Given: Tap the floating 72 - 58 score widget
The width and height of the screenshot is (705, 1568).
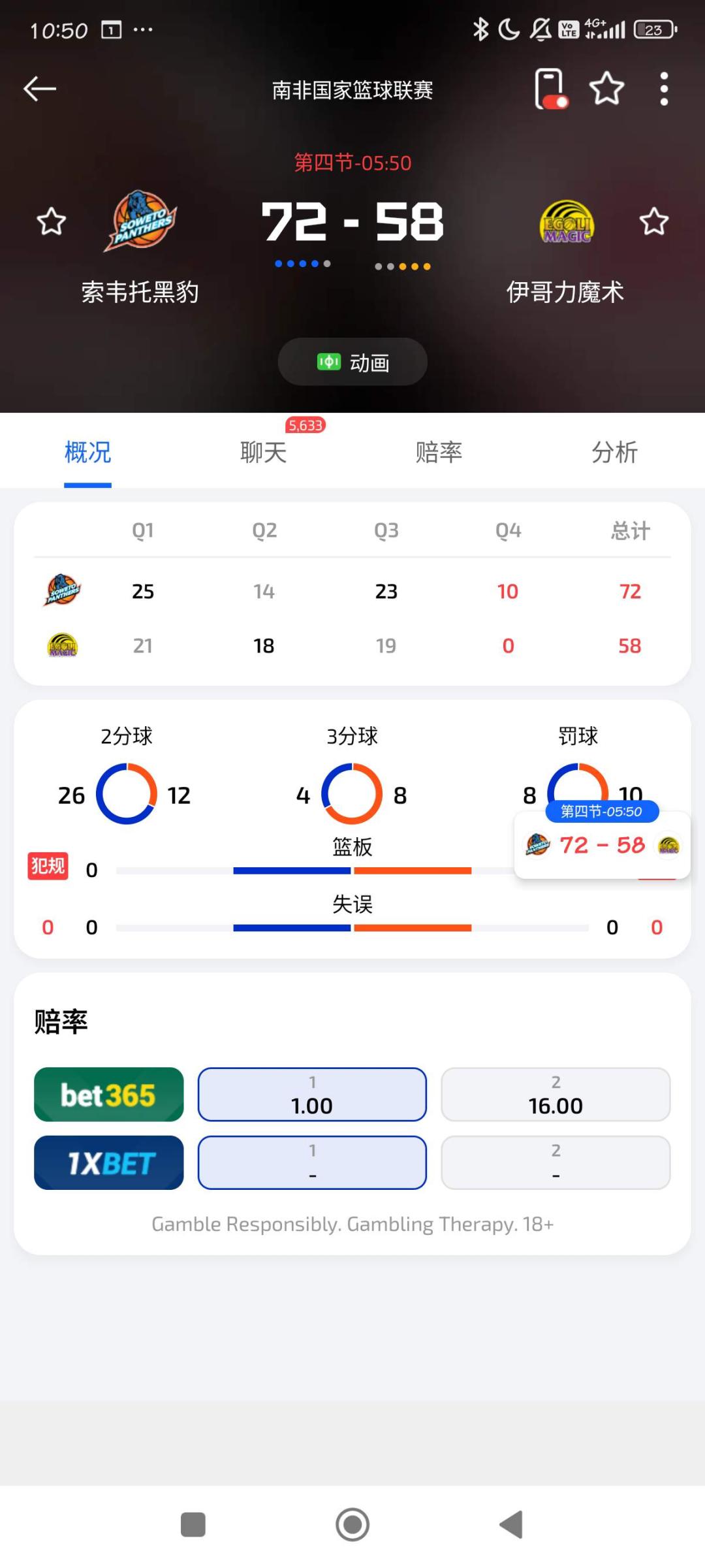Looking at the screenshot, I should tap(602, 840).
